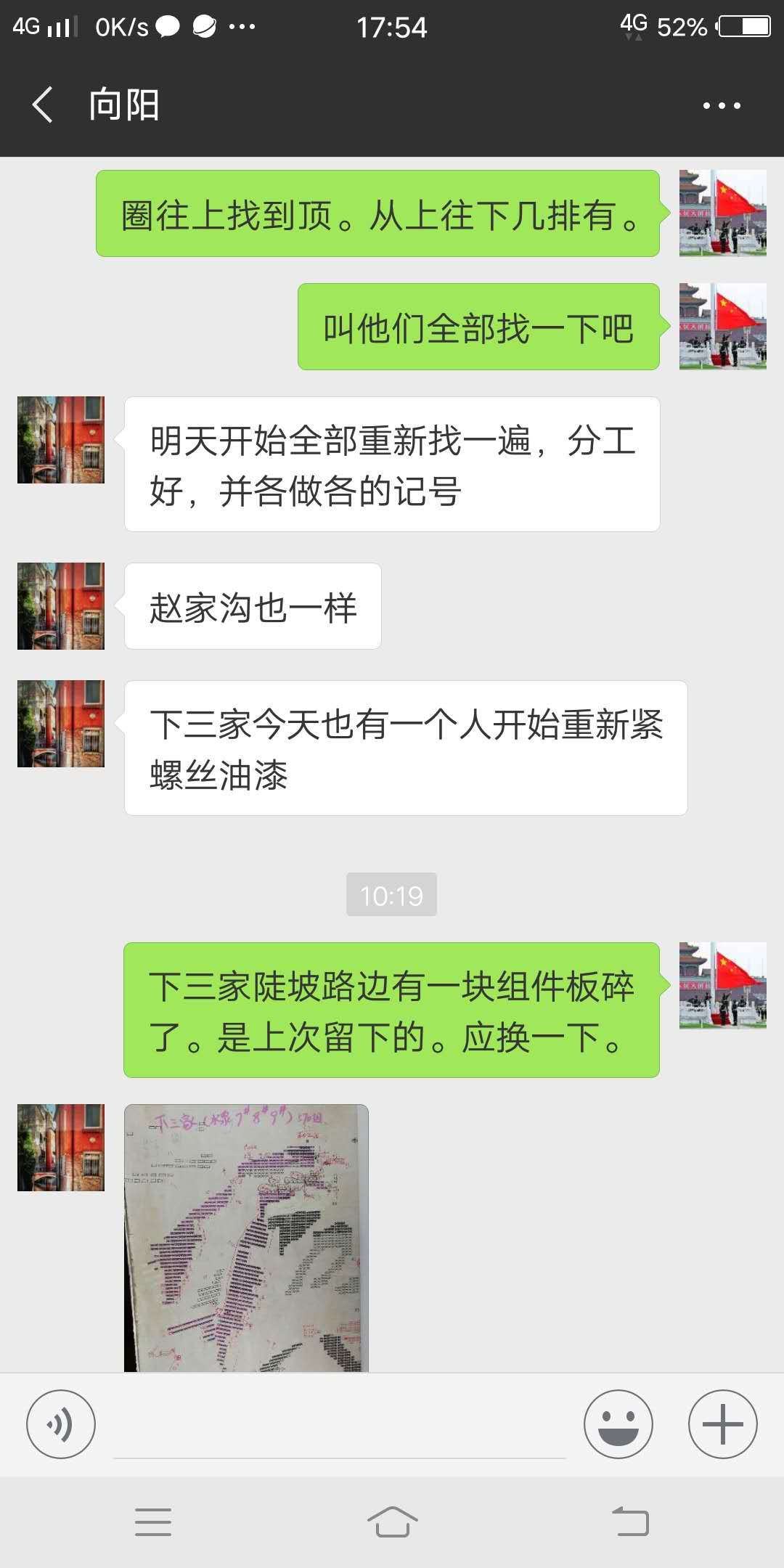
Task: Open sender avatar beside 赵家沟也一样
Action: click(x=61, y=606)
